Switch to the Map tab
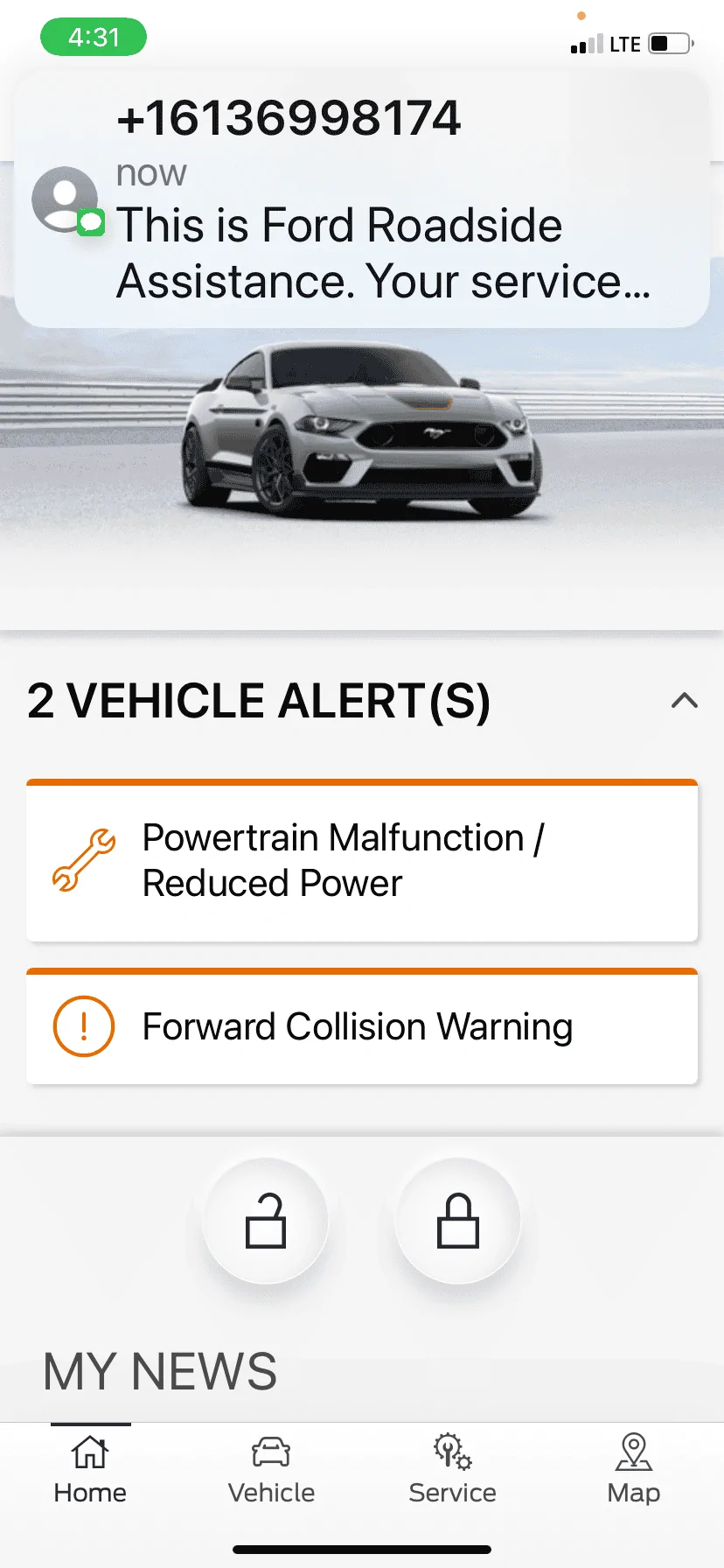 pos(633,1470)
